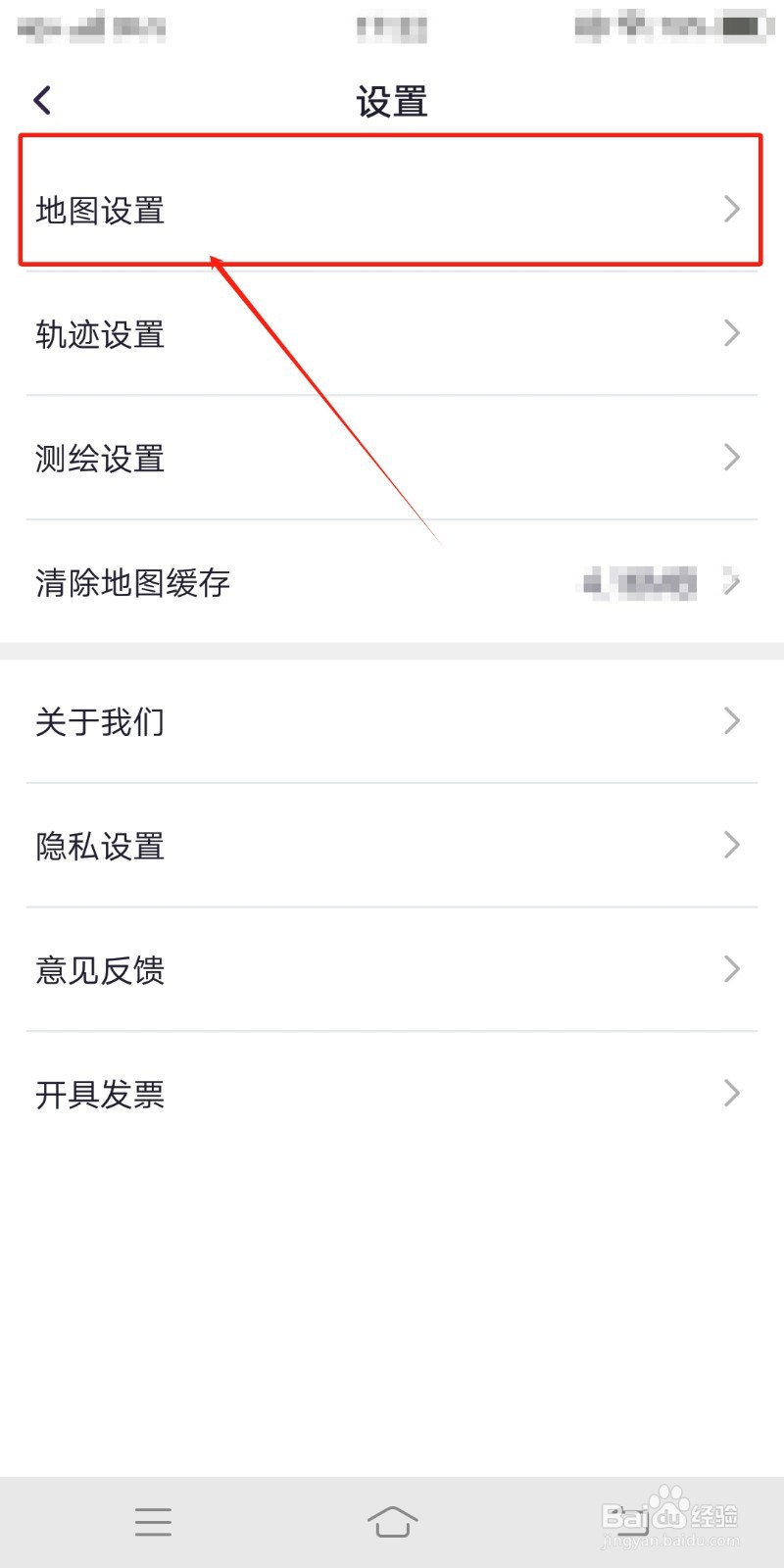
Task: Tap the home navigation icon
Action: point(392,1522)
